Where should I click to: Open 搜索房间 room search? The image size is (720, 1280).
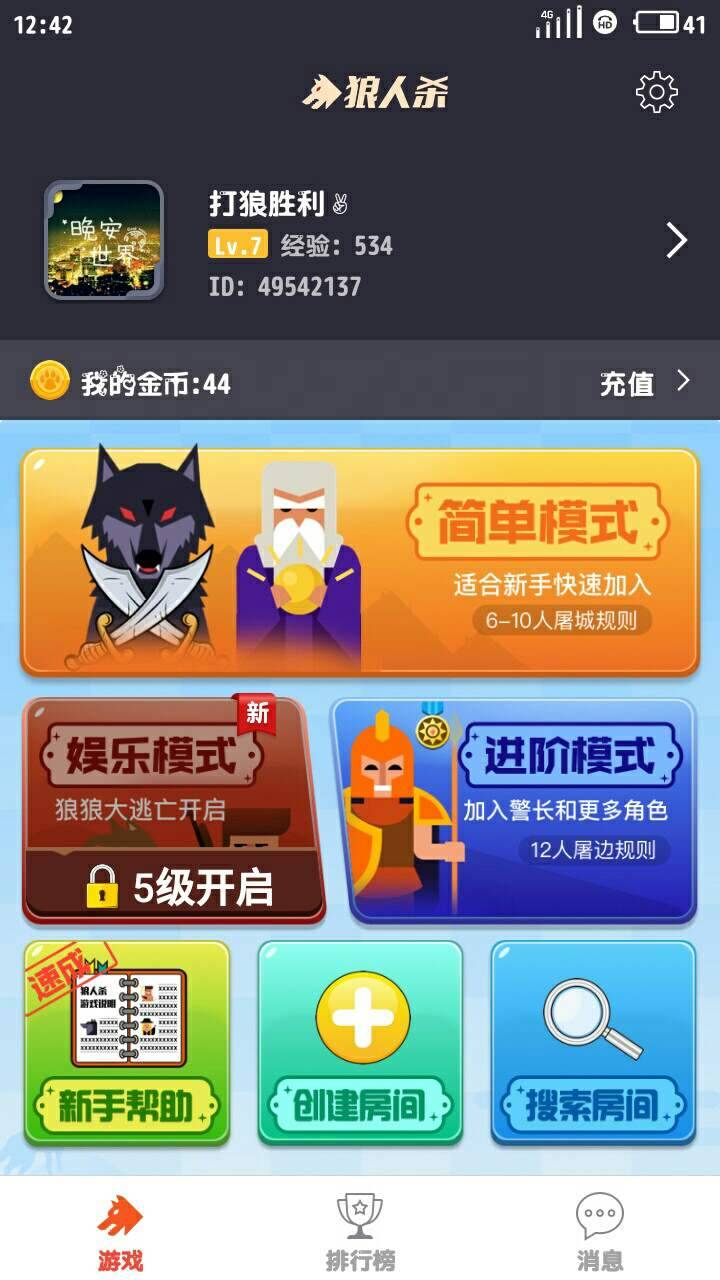(x=593, y=1043)
